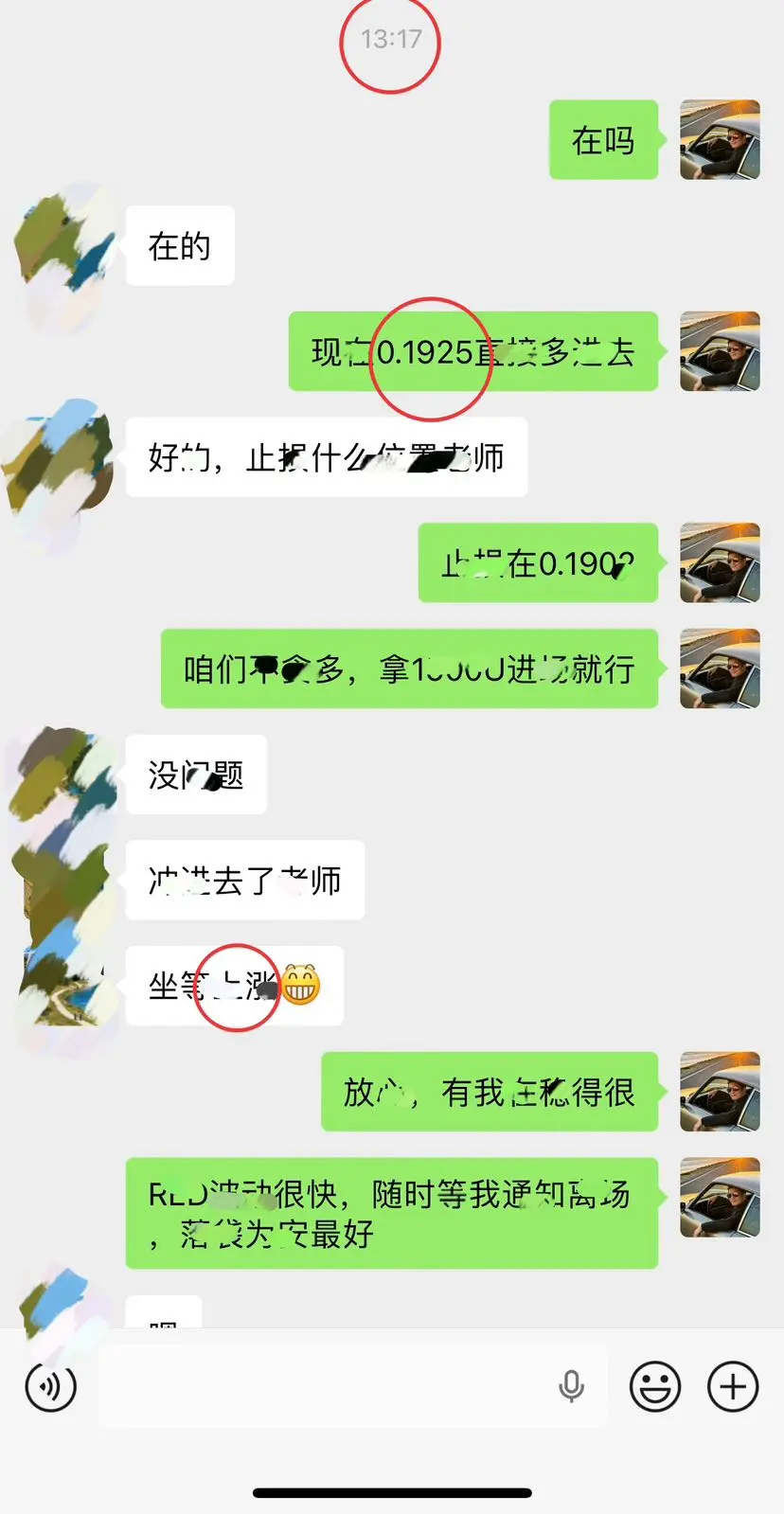Select the '在吗' green message bubble

pos(602,140)
